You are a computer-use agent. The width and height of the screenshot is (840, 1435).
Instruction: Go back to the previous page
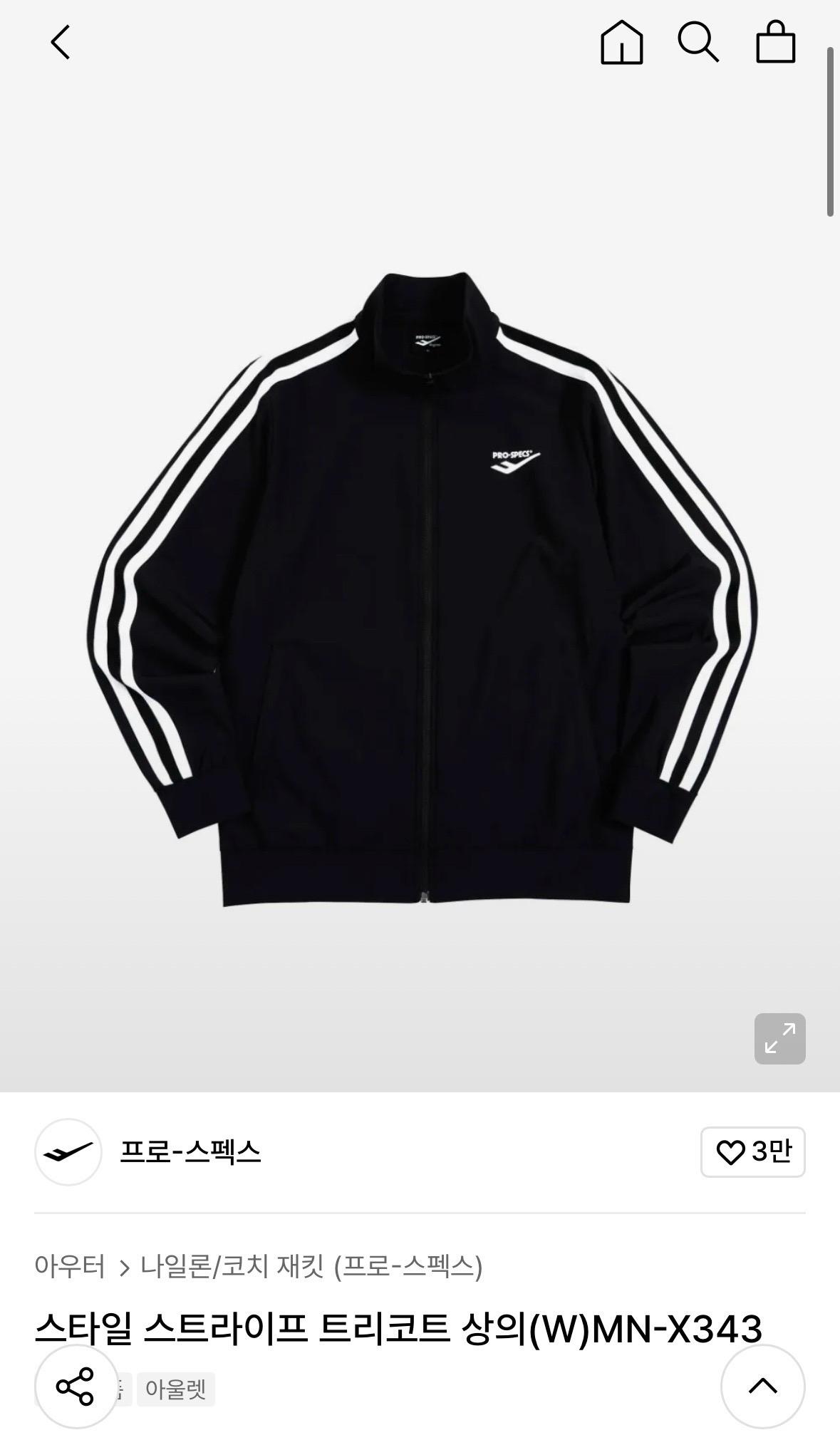pos(61,43)
